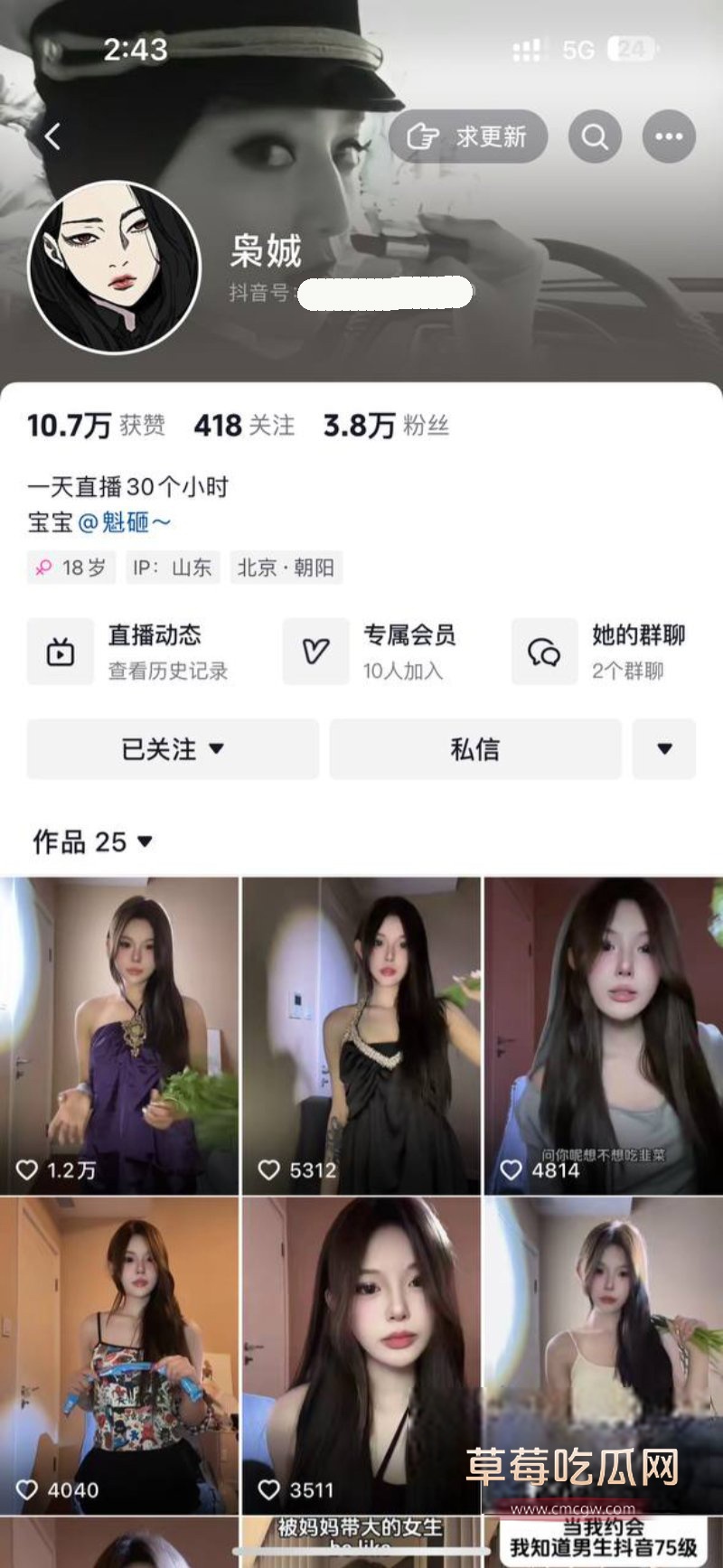Expand the arrow button beside 私信
The width and height of the screenshot is (723, 1568).
pos(664,749)
